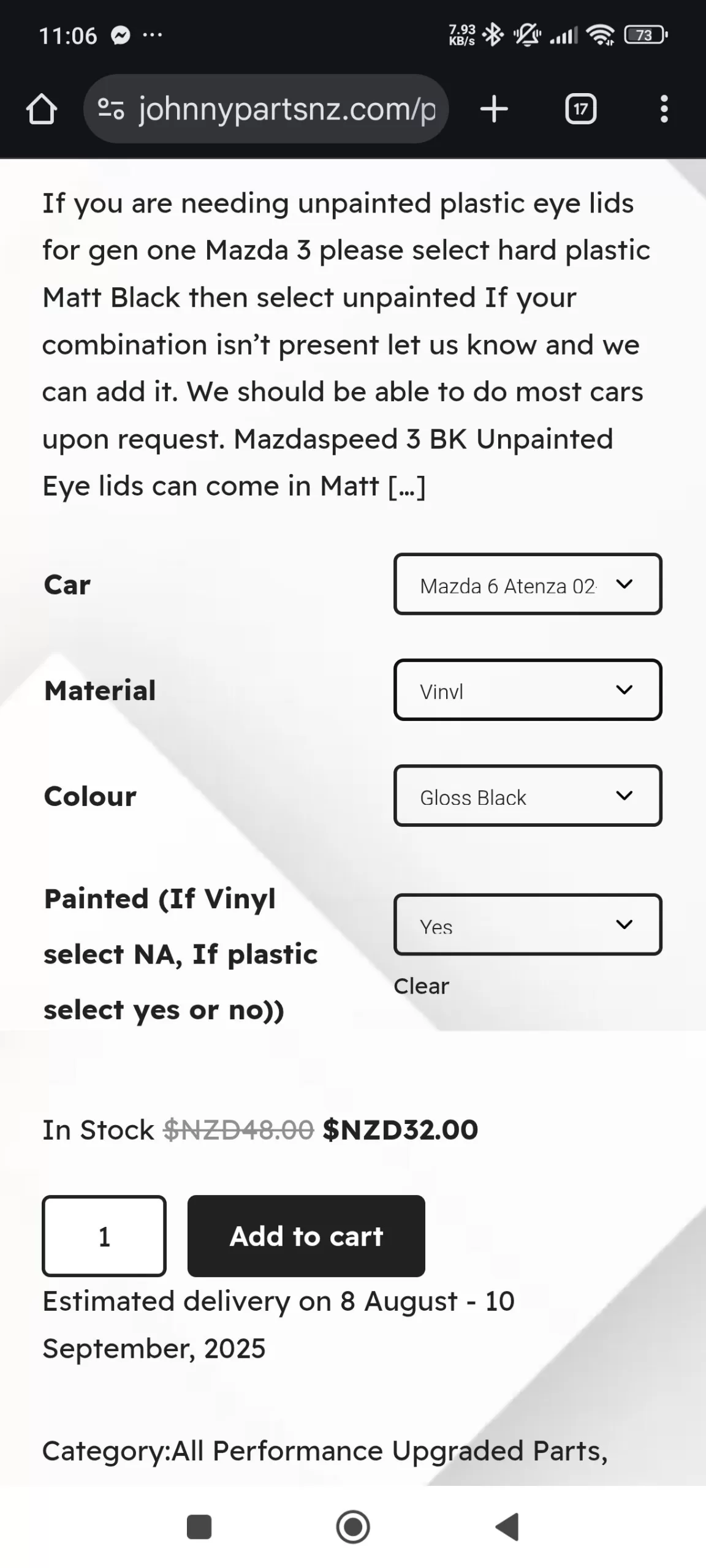Viewport: 706px width, 1568px height.
Task: Open a new browser tab
Action: click(x=494, y=110)
